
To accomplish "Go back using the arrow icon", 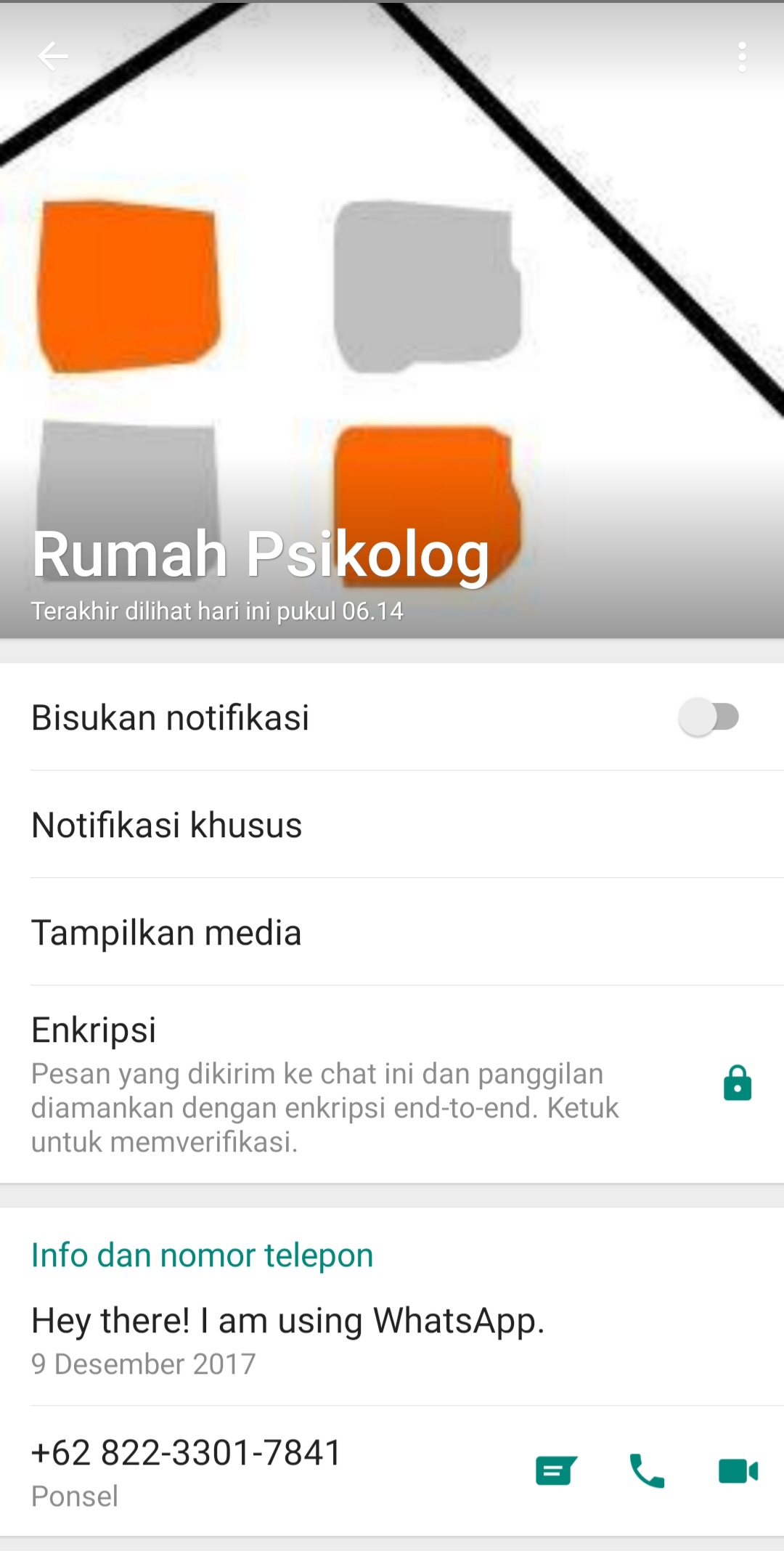I will 52,57.
